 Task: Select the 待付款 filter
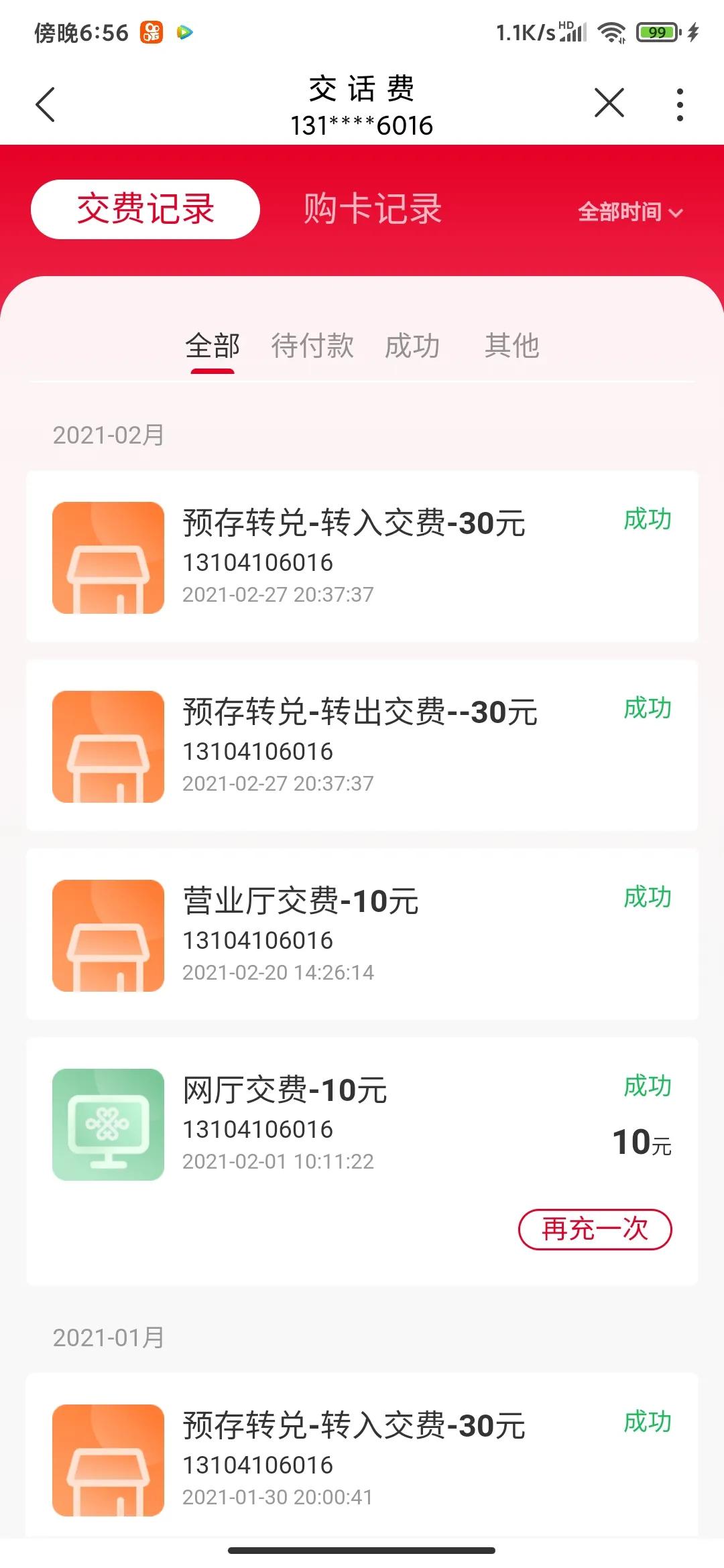pos(312,346)
